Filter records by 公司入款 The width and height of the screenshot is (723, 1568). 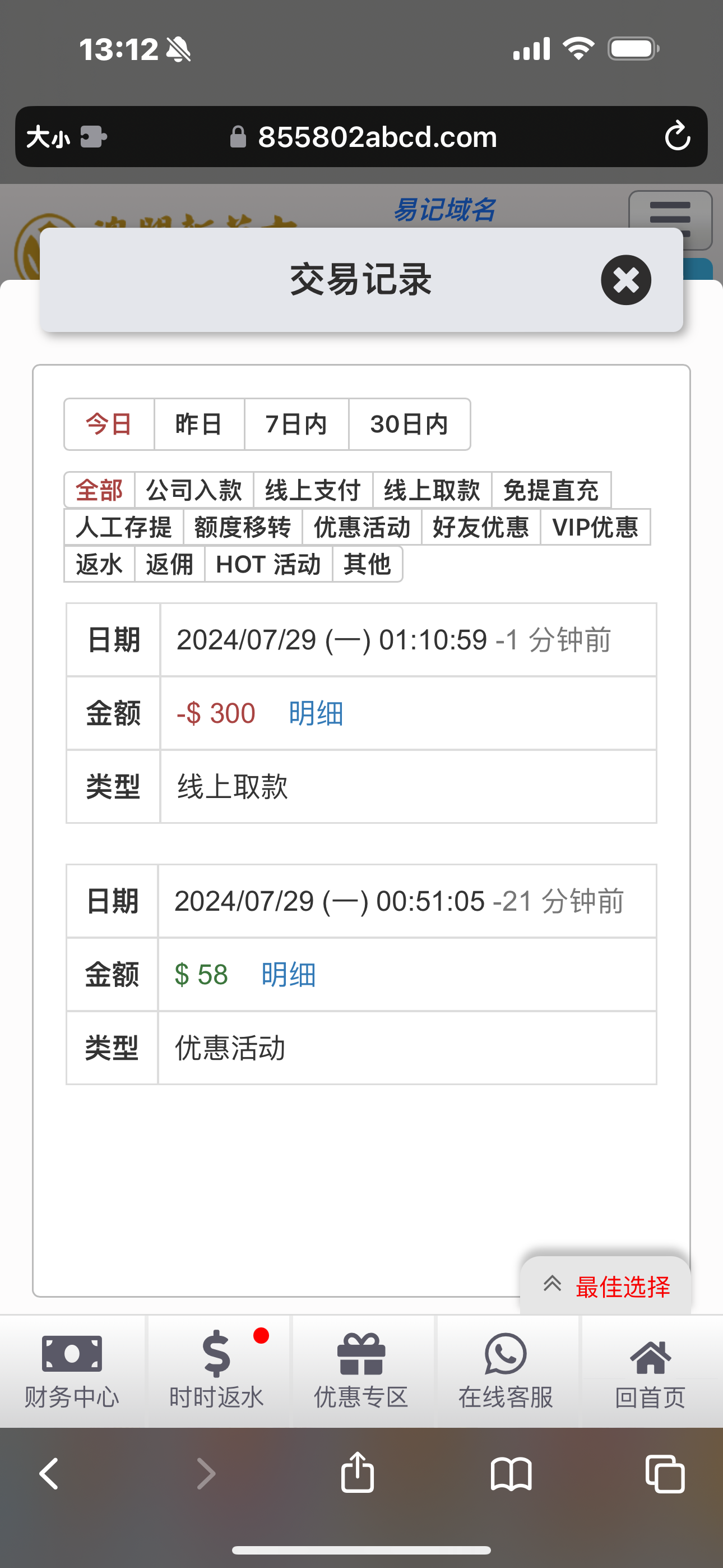(193, 490)
